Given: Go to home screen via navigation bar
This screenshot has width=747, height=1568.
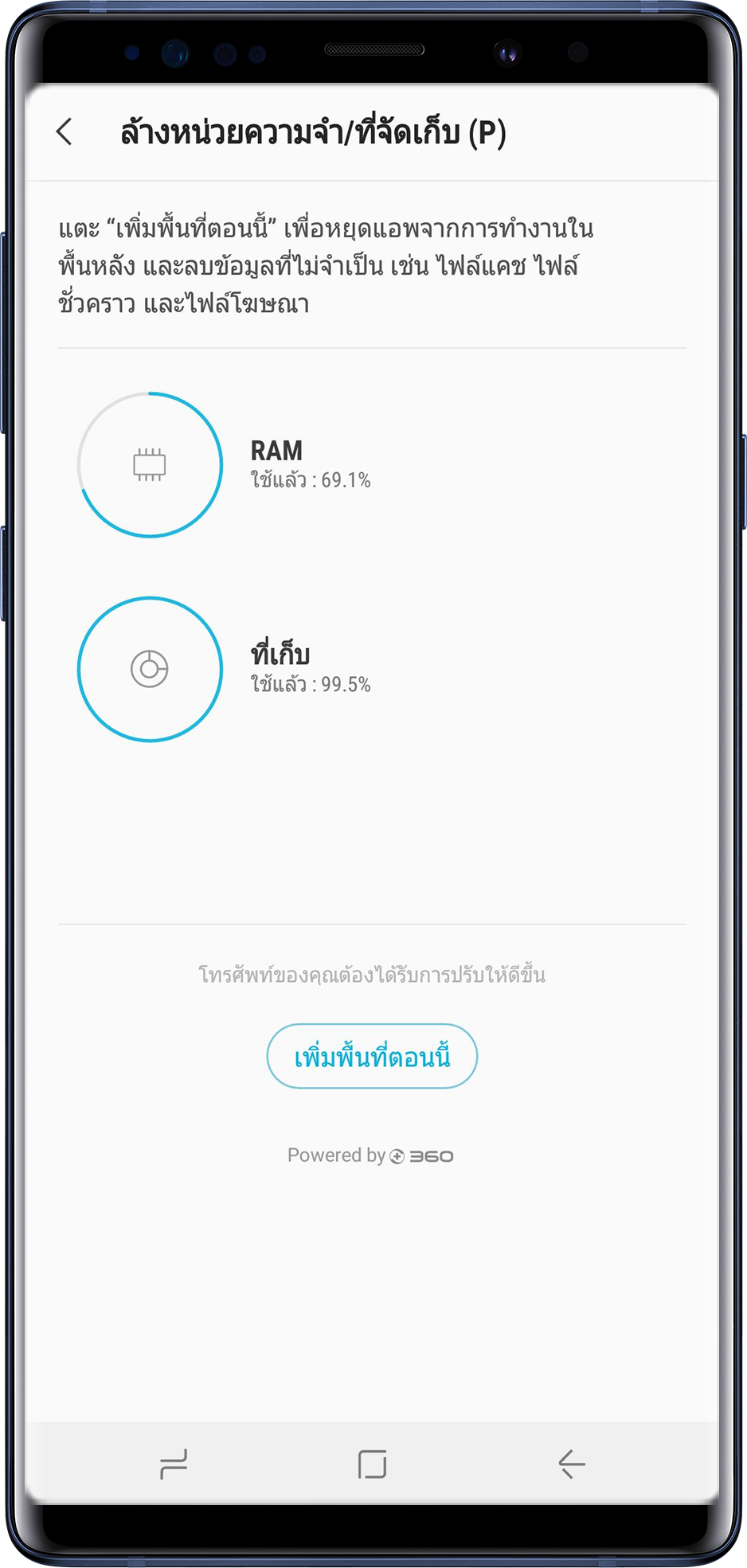Looking at the screenshot, I should (x=372, y=1464).
